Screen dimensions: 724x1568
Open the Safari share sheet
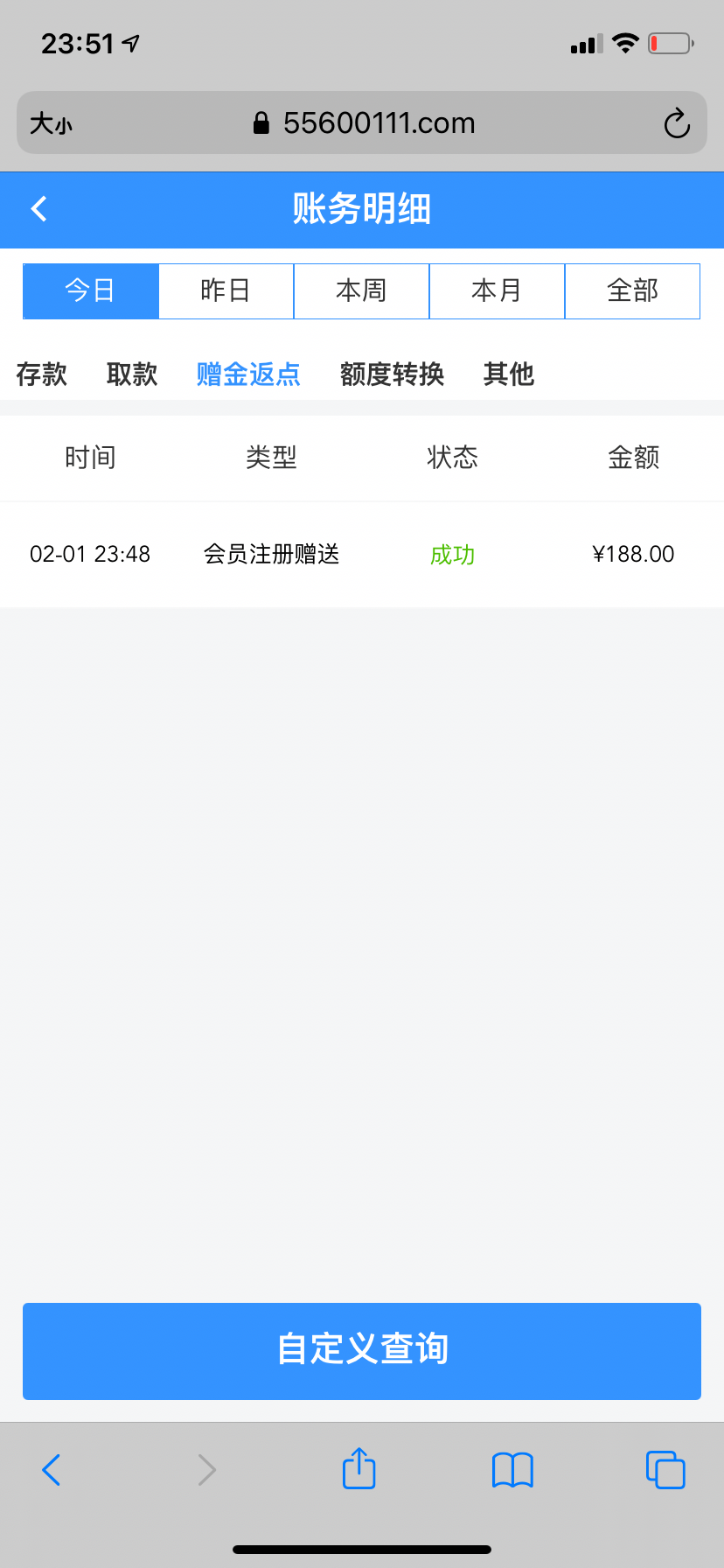coord(359,1469)
